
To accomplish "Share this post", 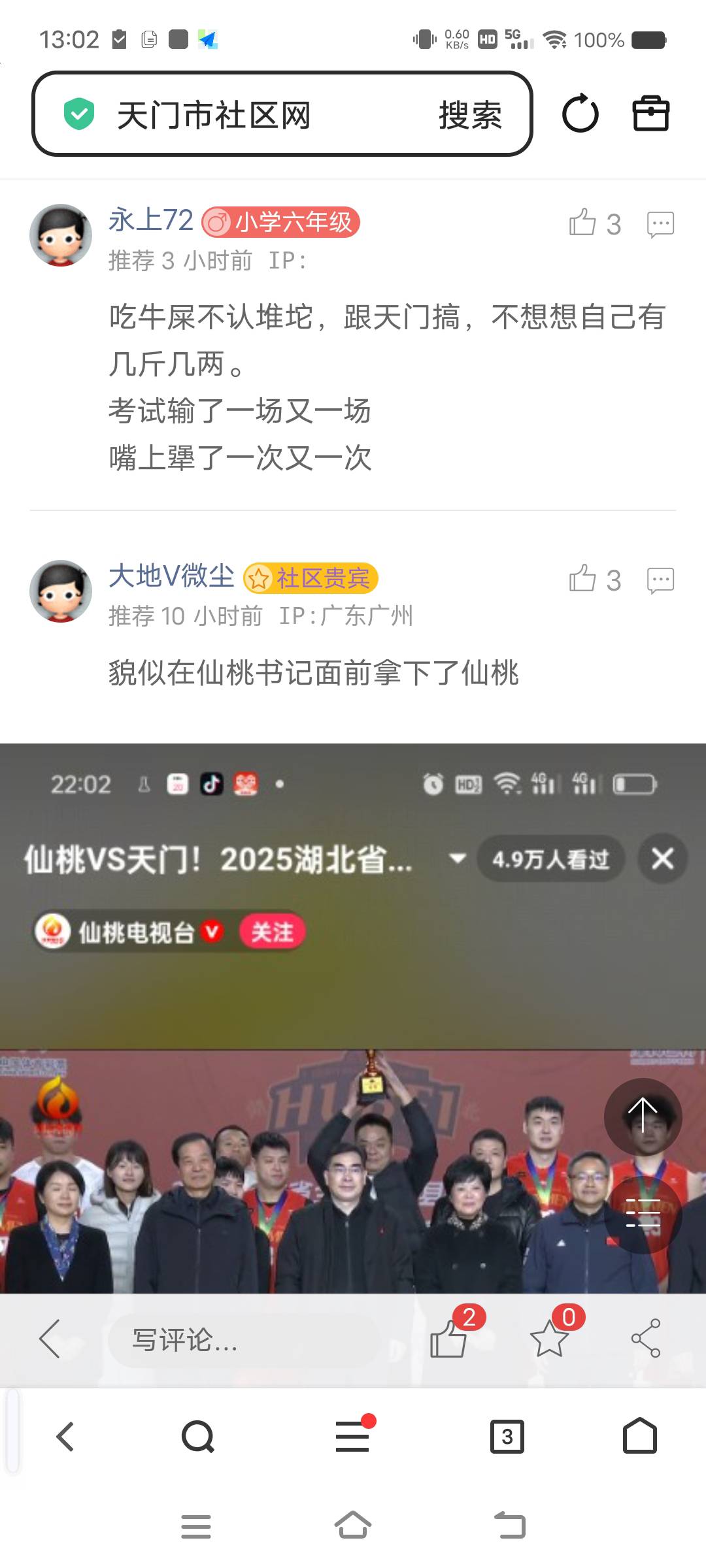I will 645,1338.
